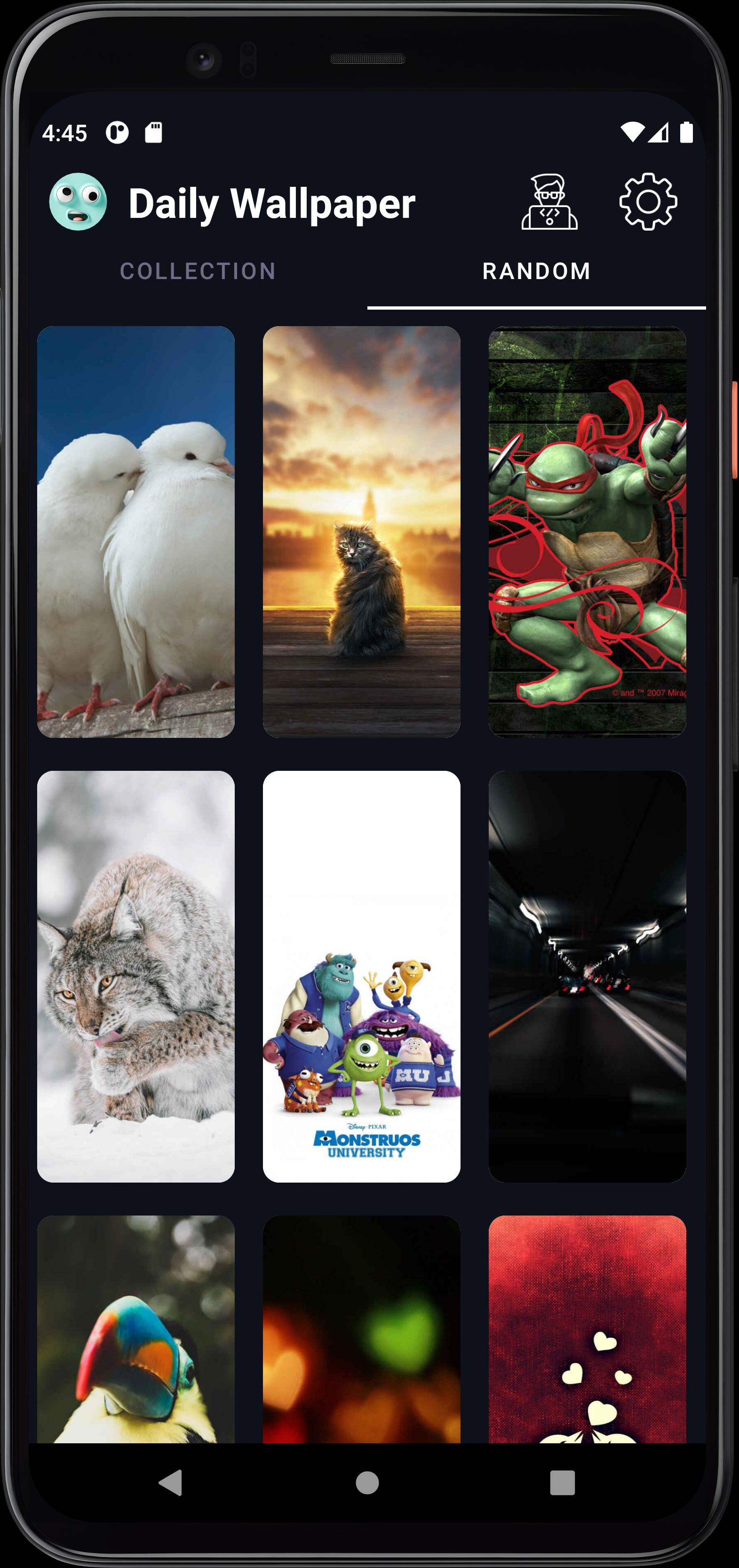View the ninja turtle wallpaper
Image resolution: width=739 pixels, height=1568 pixels.
click(587, 532)
